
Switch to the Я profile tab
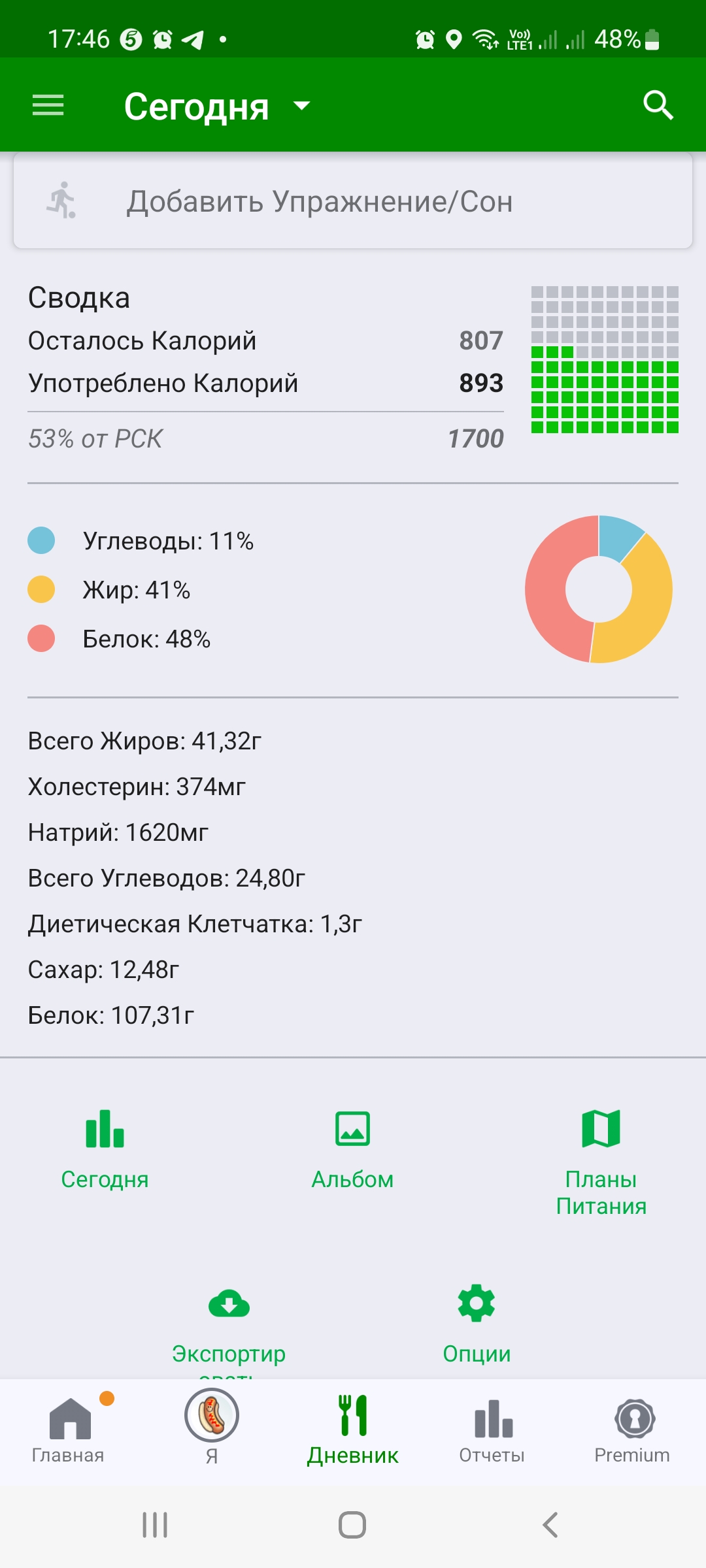(x=212, y=1428)
